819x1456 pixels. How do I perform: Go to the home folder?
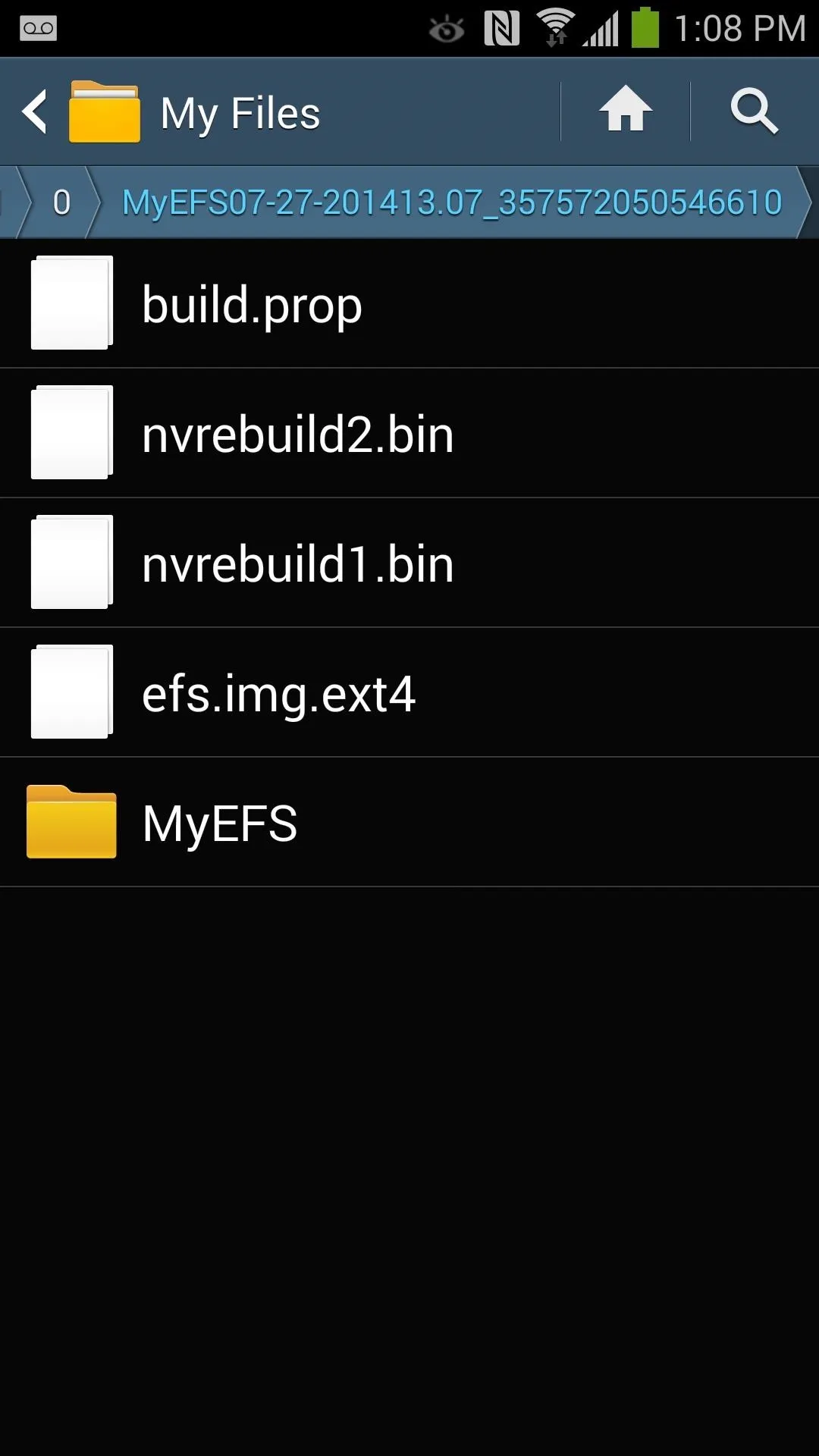[x=626, y=112]
